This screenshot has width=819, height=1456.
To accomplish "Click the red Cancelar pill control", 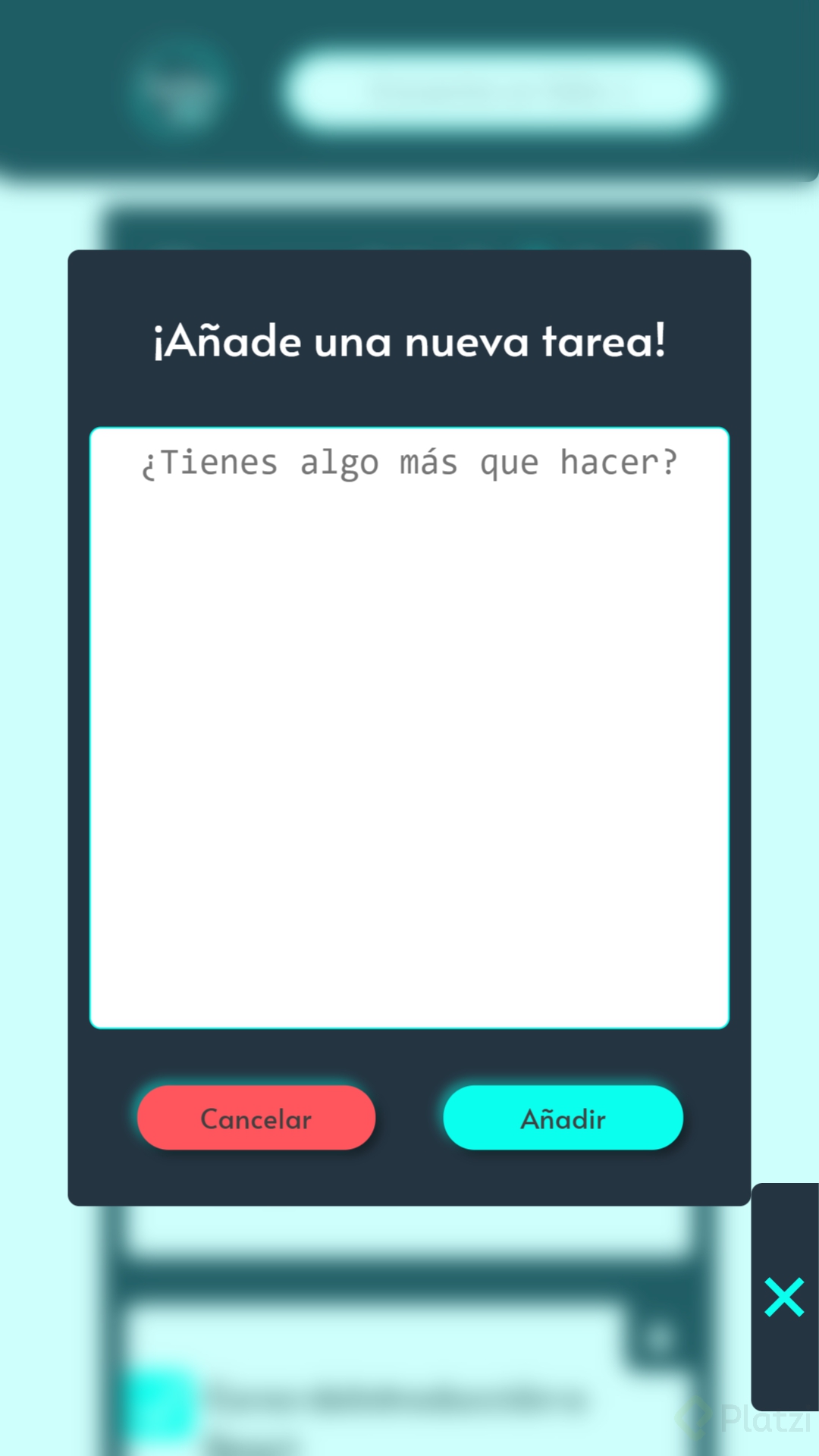I will tap(256, 1119).
